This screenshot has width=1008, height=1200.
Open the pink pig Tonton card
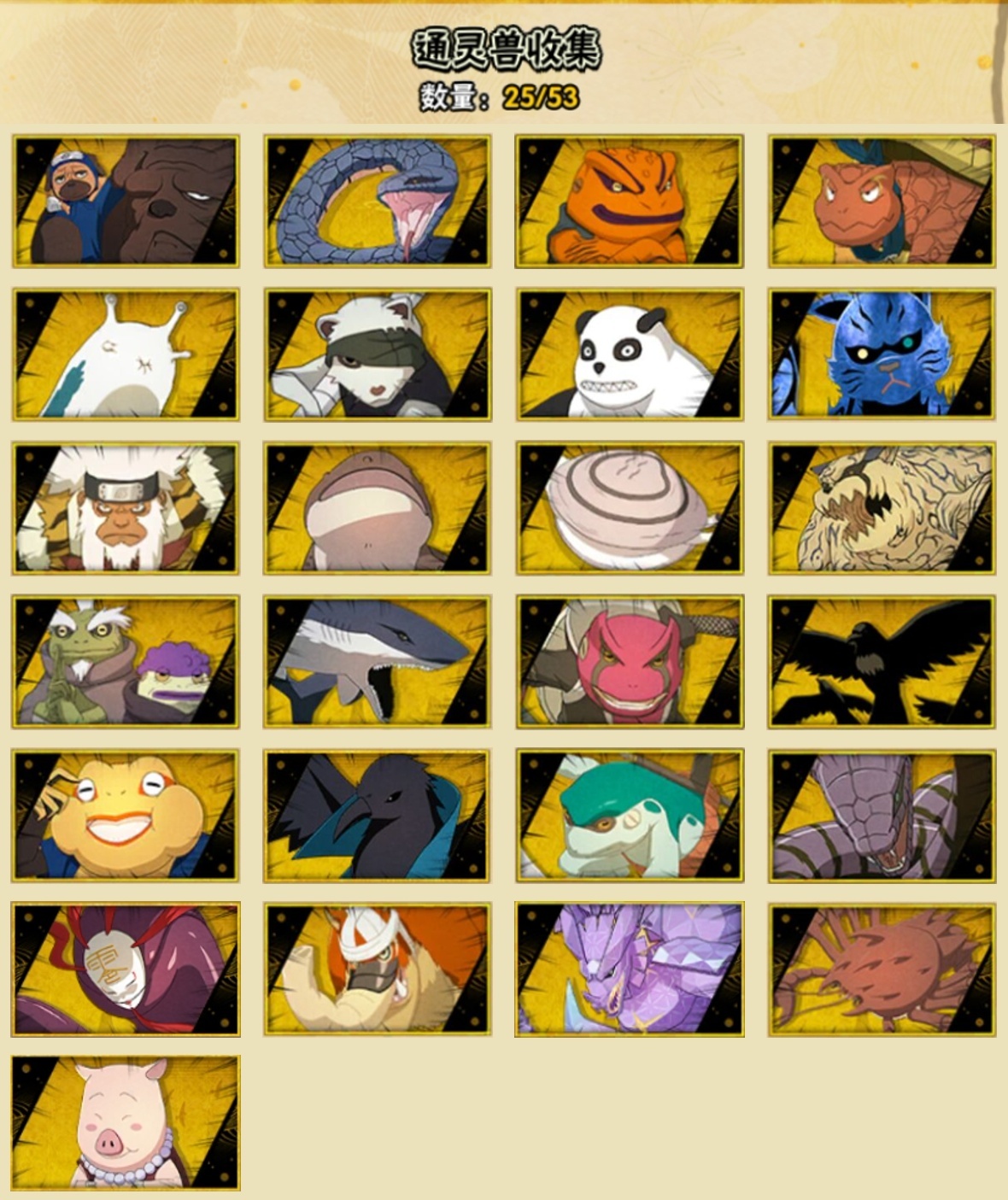[x=126, y=1123]
